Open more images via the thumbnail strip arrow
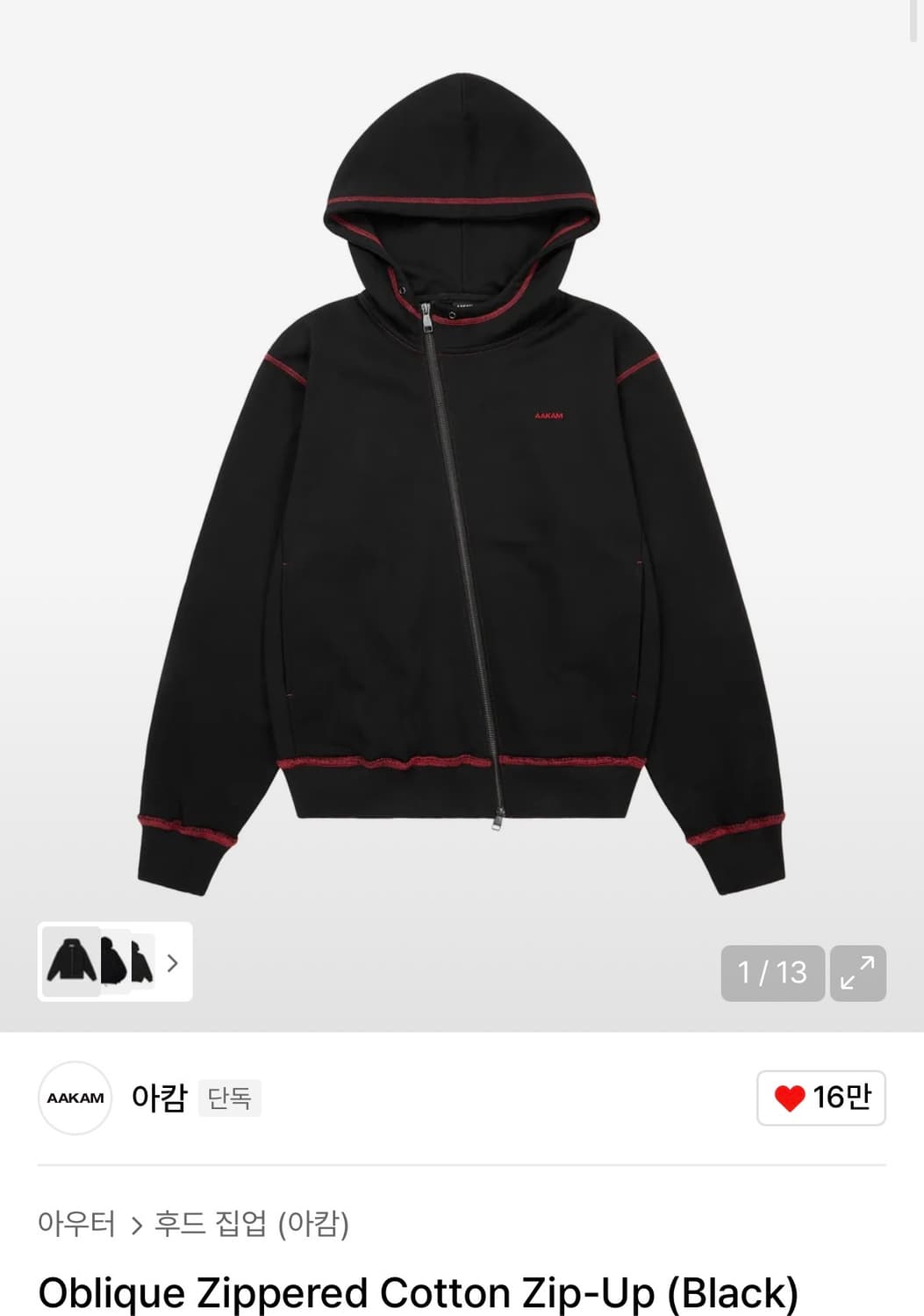Image resolution: width=924 pixels, height=1316 pixels. 174,963
